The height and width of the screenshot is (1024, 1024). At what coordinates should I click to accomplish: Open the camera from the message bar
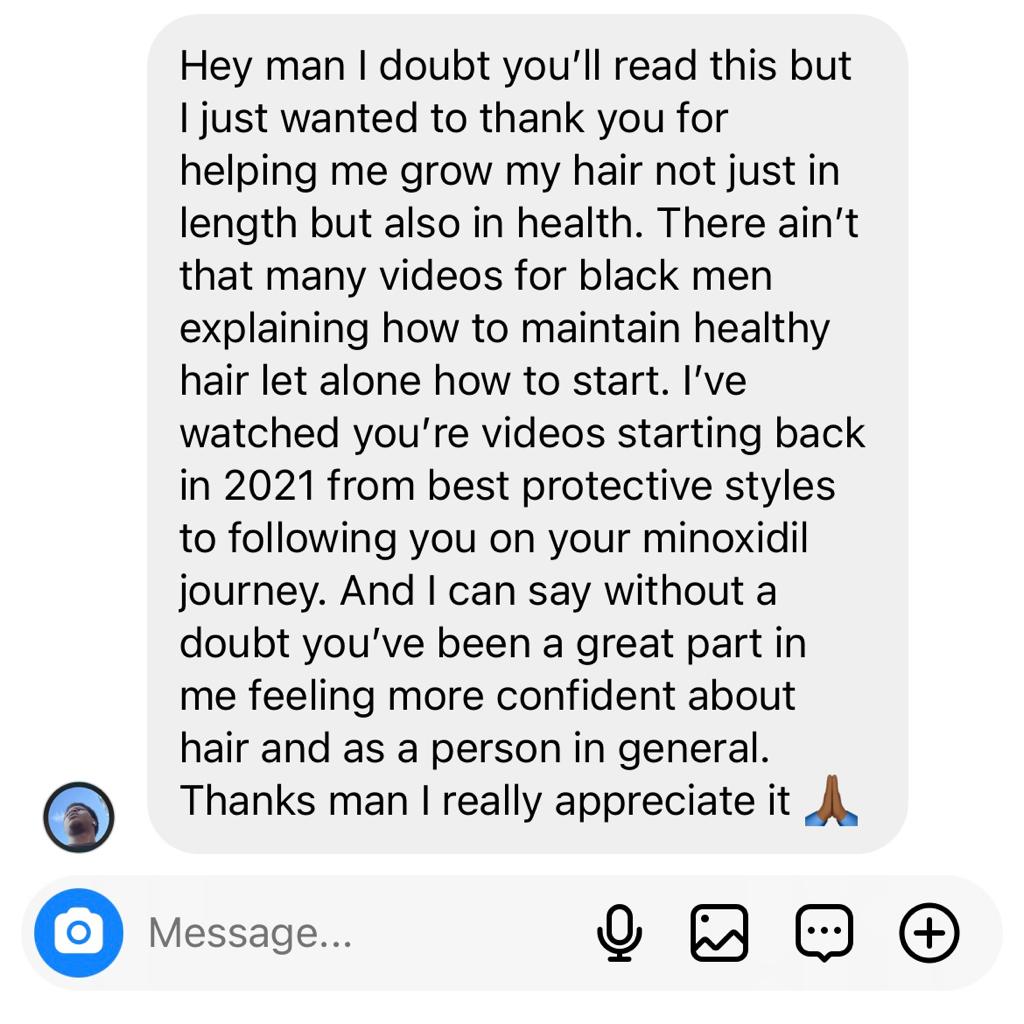78,933
